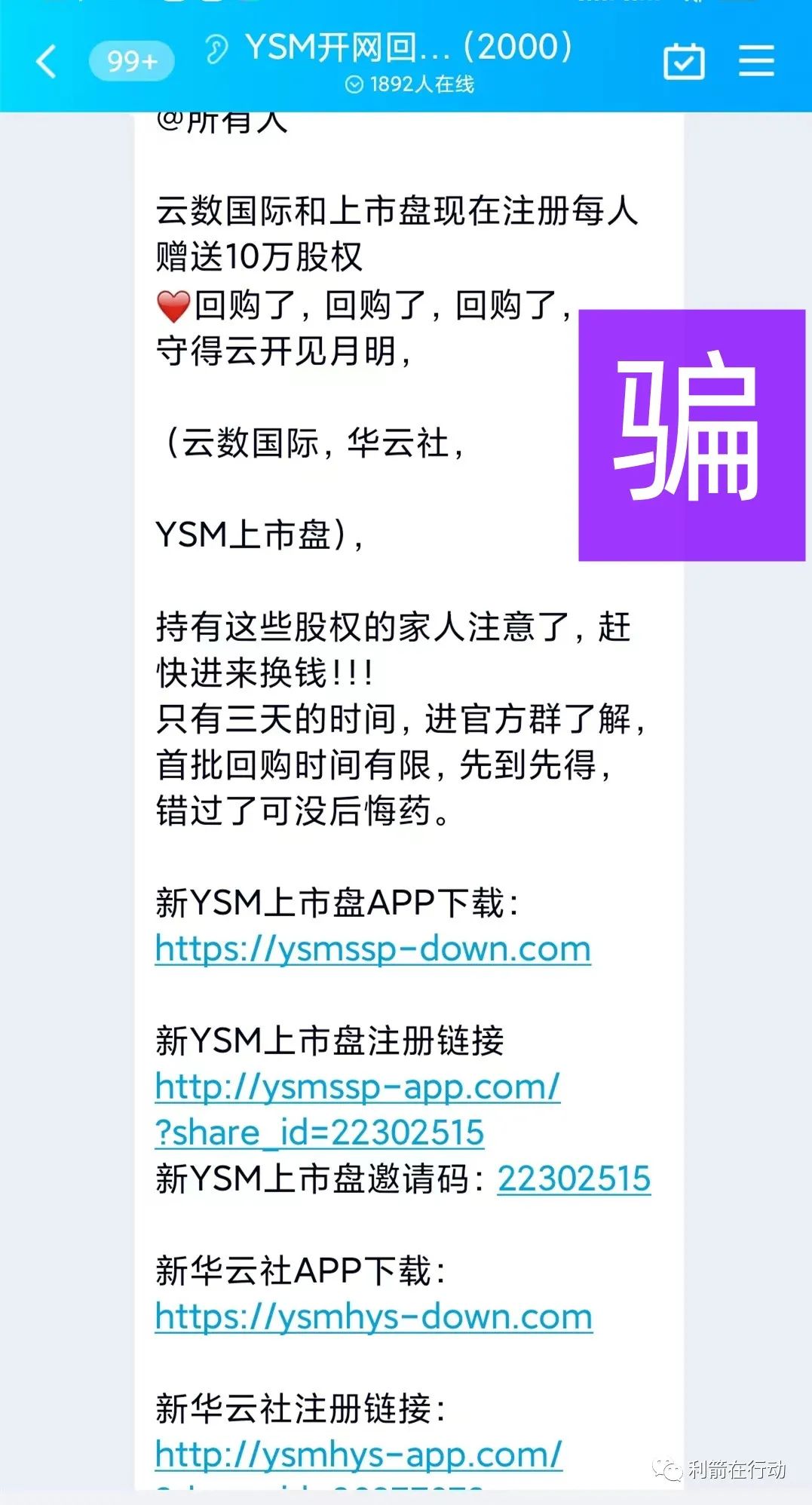Viewport: 812px width, 1505px height.
Task: Open the group's calendar check-in icon
Action: (684, 61)
